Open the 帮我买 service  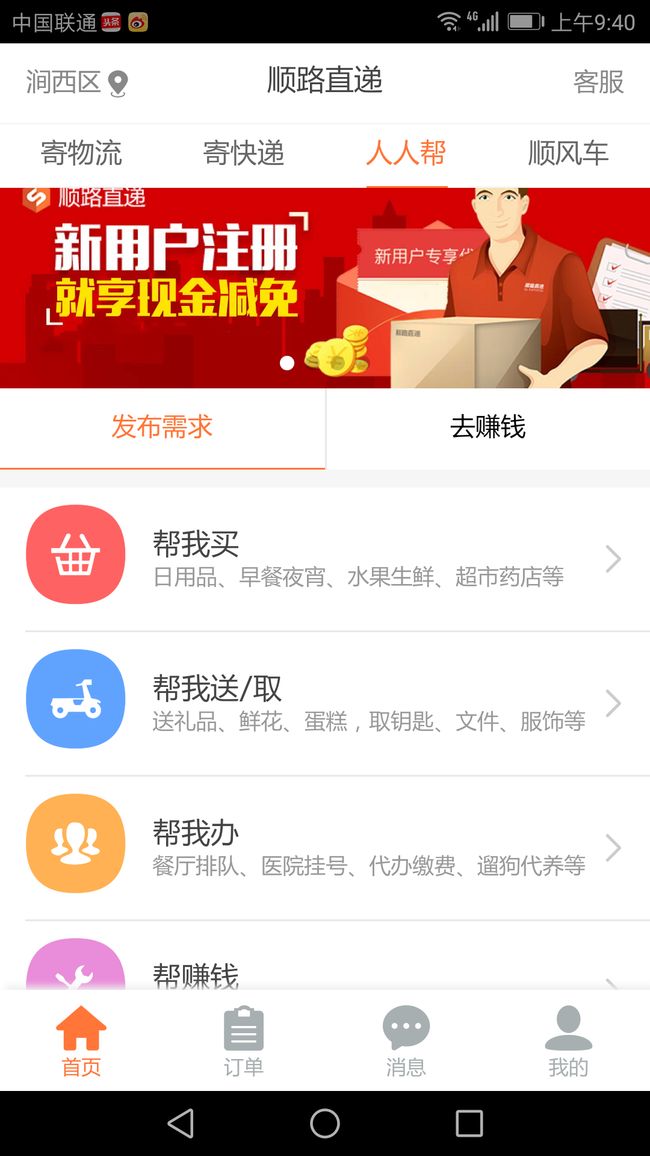click(x=325, y=559)
